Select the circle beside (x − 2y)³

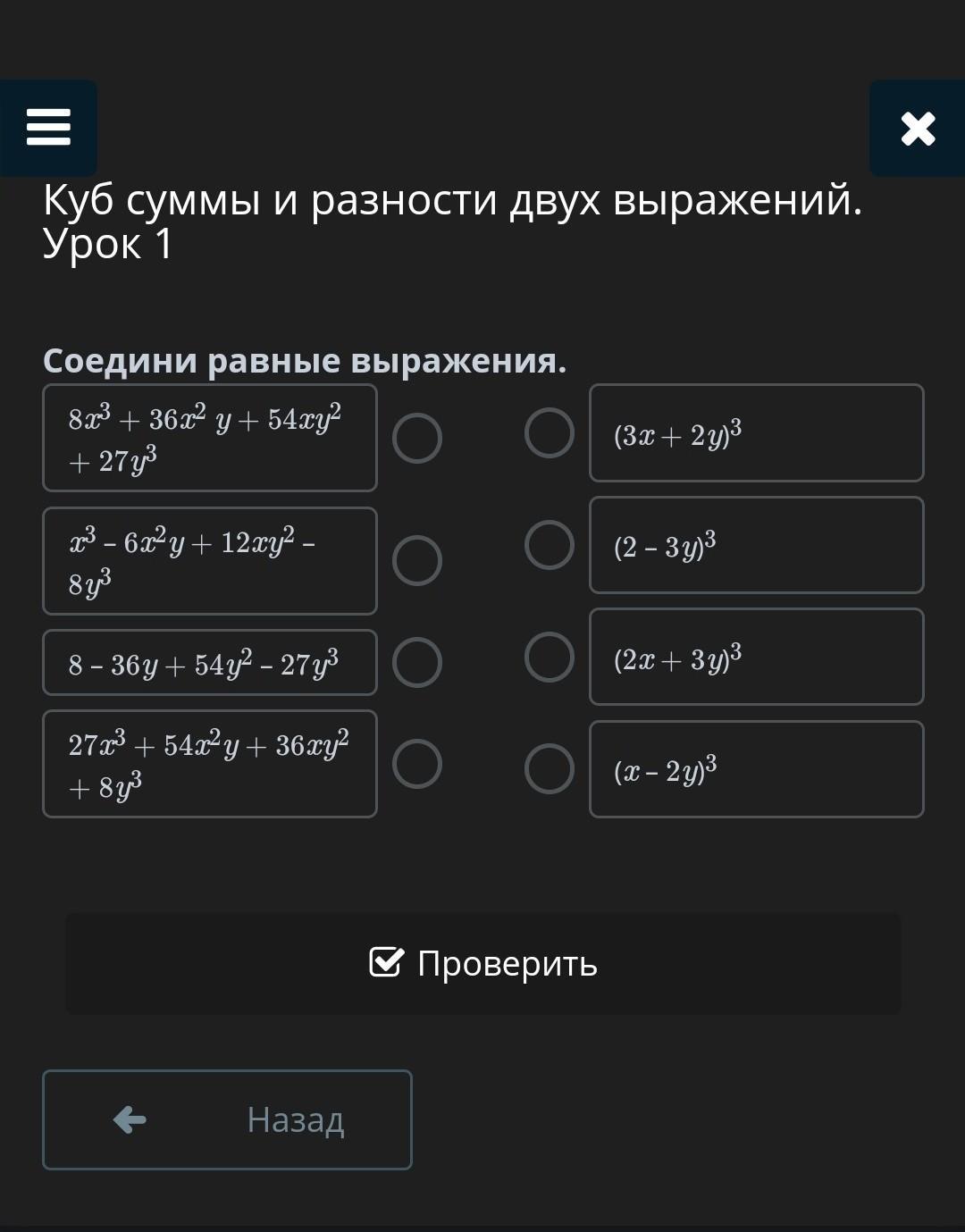pos(549,769)
